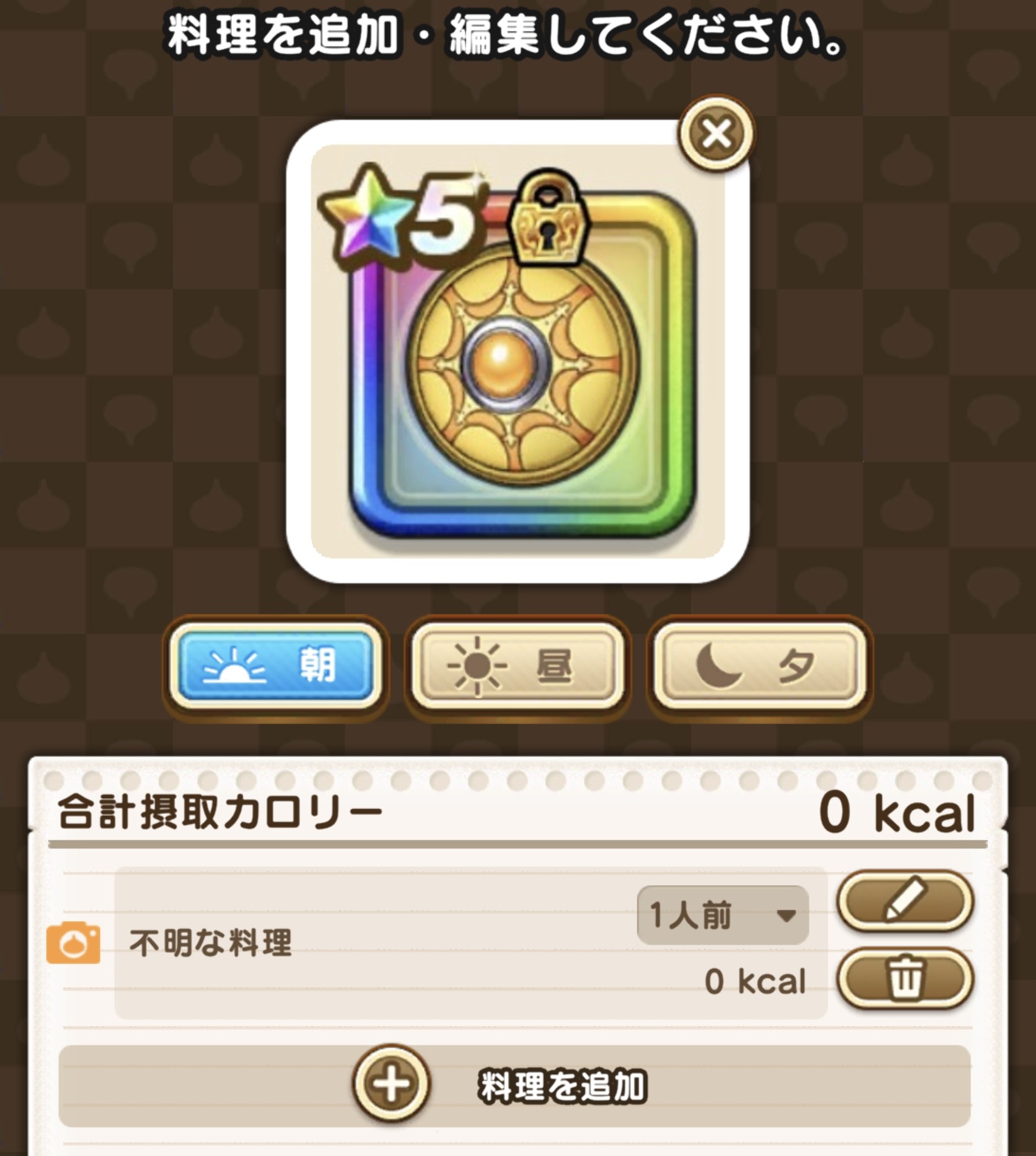Image resolution: width=1036 pixels, height=1156 pixels.
Task: Edit 不明な料理 with the pencil button
Action: [x=905, y=901]
